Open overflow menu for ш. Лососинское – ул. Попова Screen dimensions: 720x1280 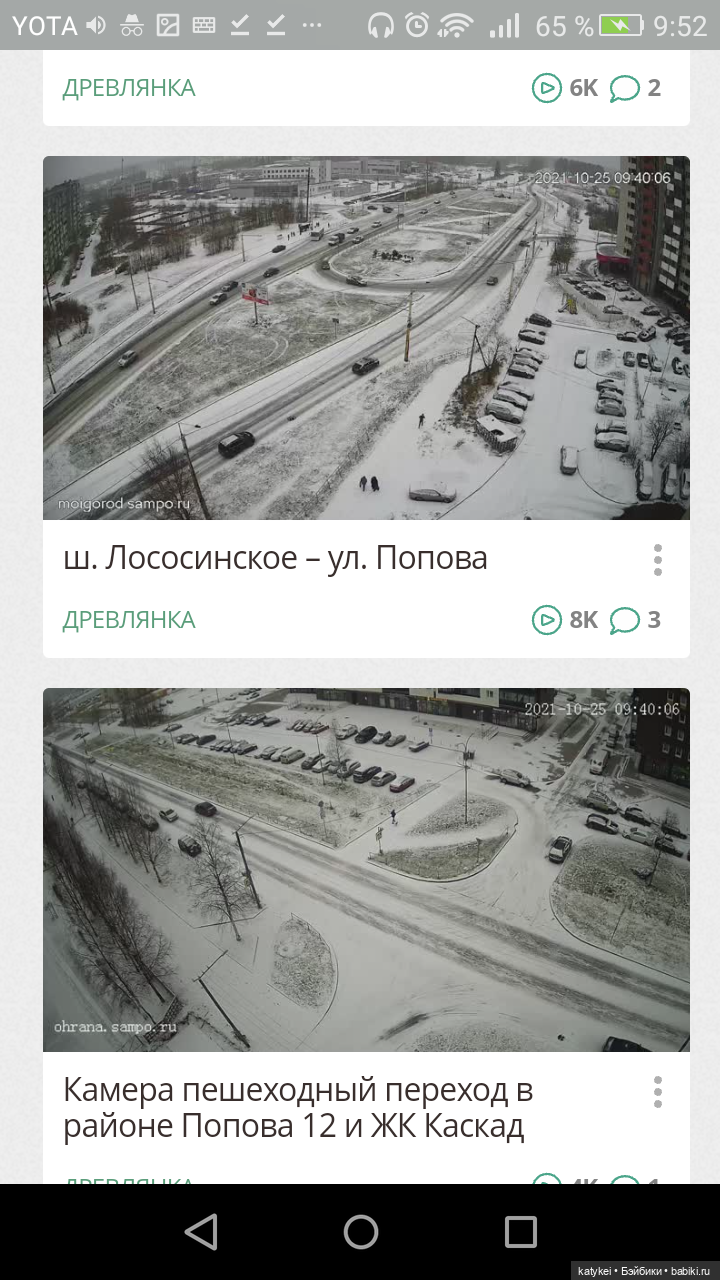pyautogui.click(x=657, y=560)
